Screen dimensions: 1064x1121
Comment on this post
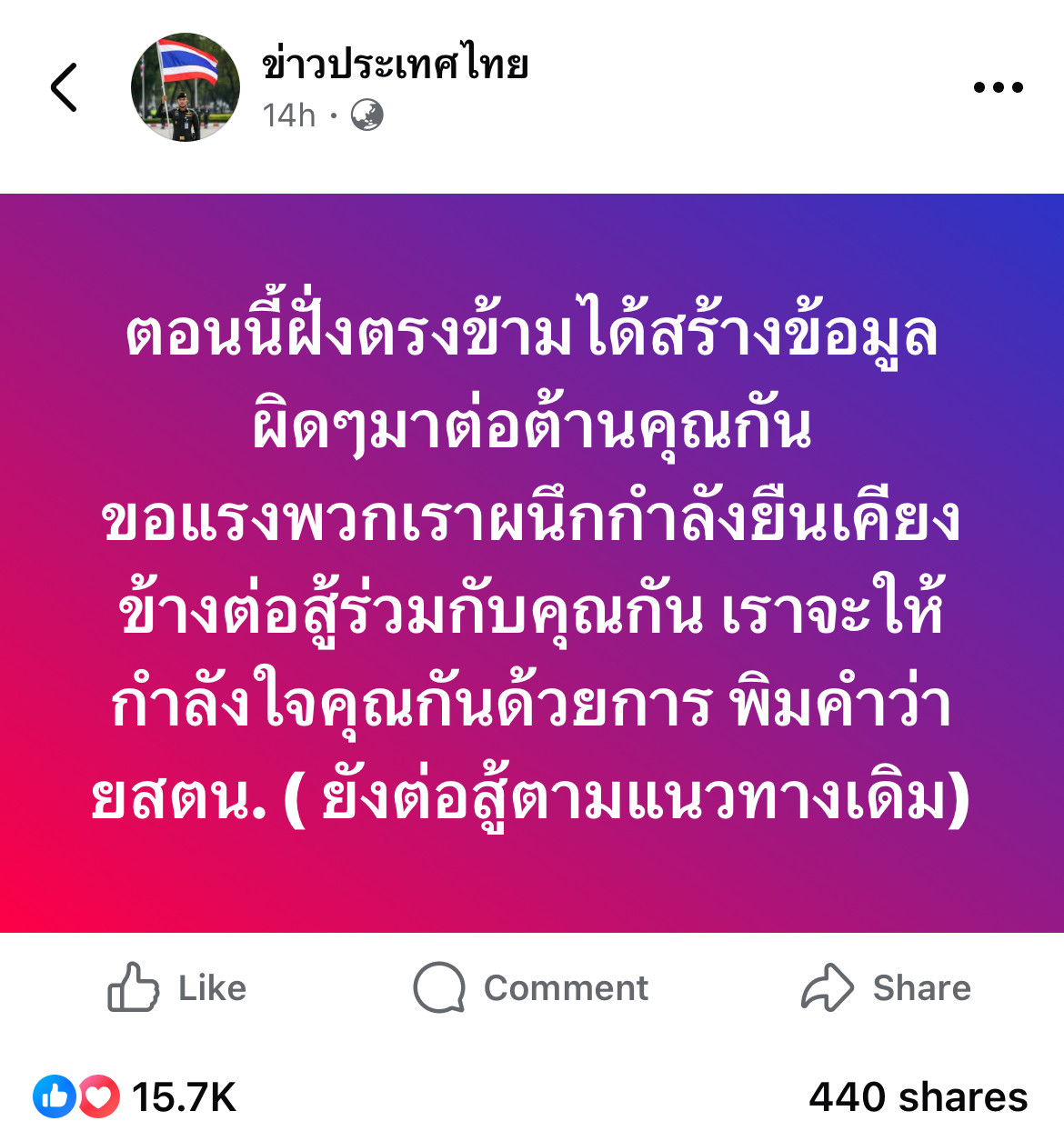point(531,987)
